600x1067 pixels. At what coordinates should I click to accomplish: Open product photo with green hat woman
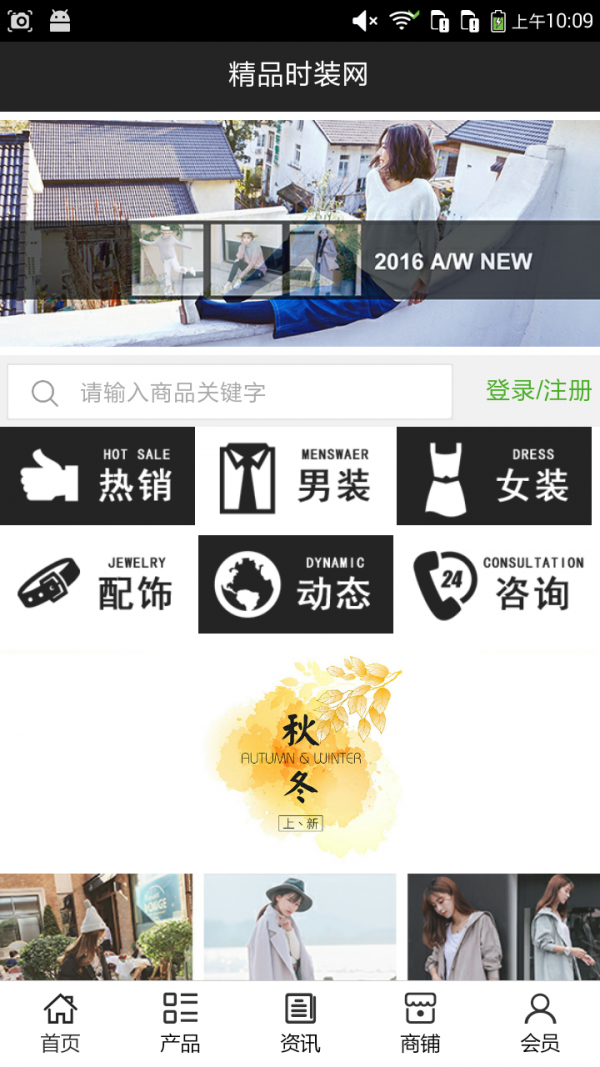click(x=300, y=926)
